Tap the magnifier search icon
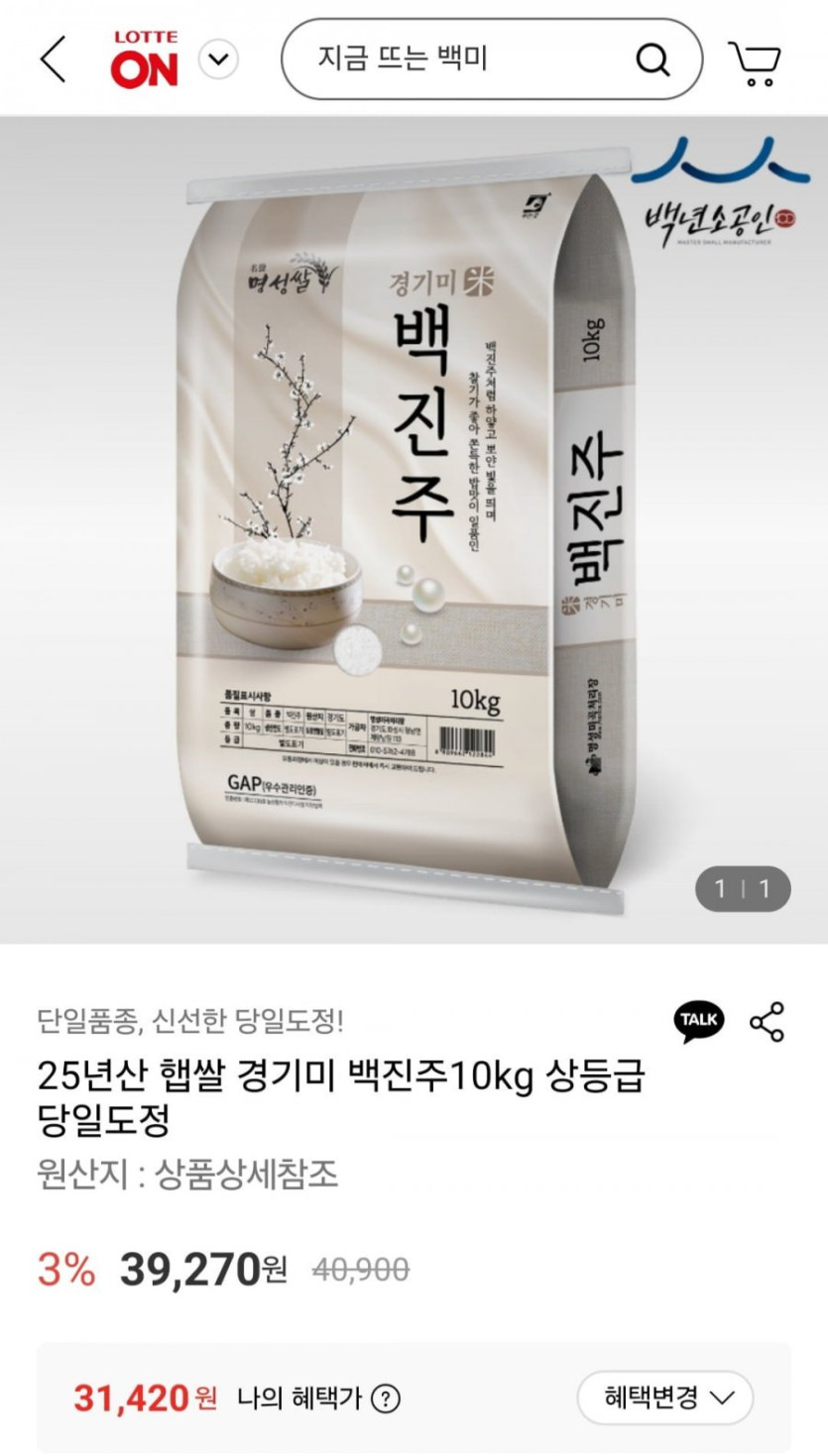 [x=652, y=59]
